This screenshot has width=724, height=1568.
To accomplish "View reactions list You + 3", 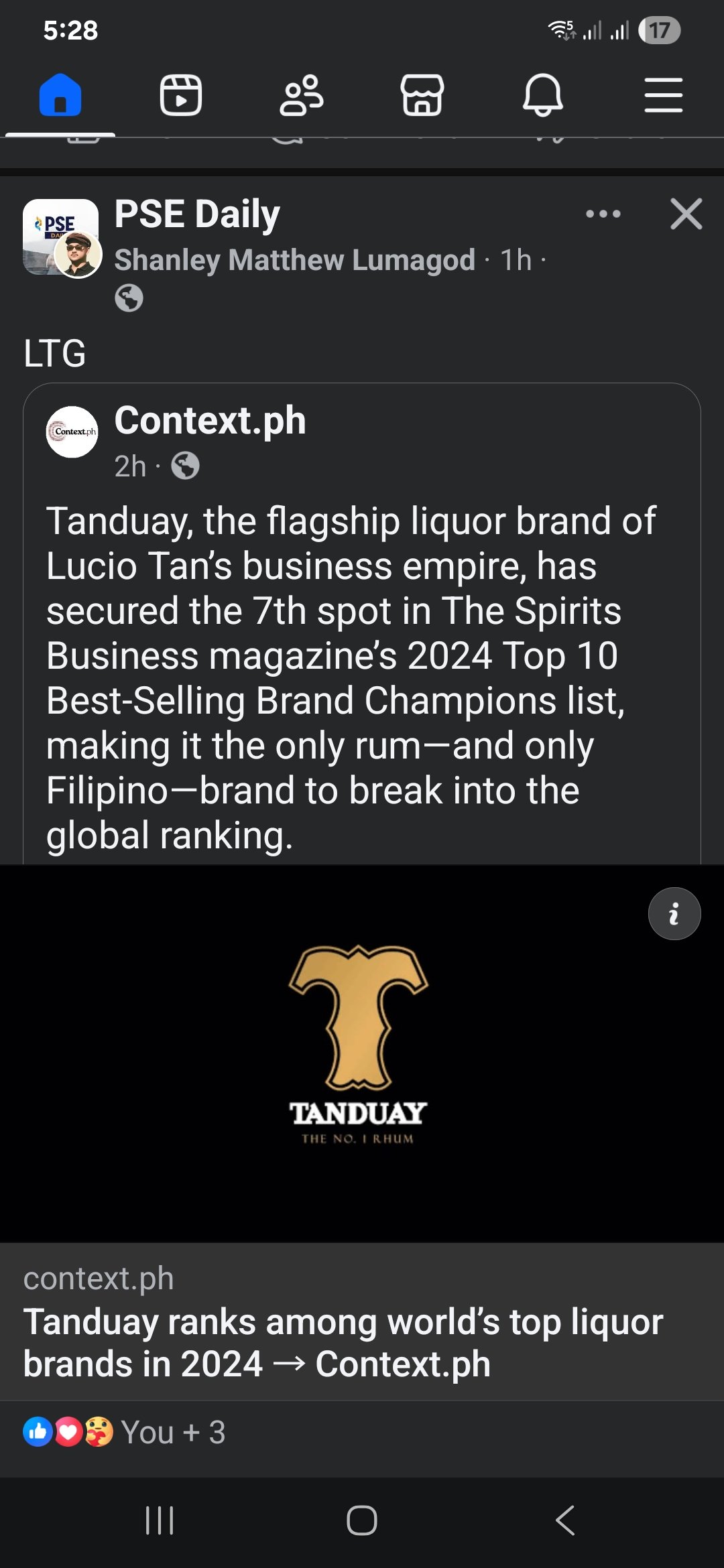I will pos(124,1432).
